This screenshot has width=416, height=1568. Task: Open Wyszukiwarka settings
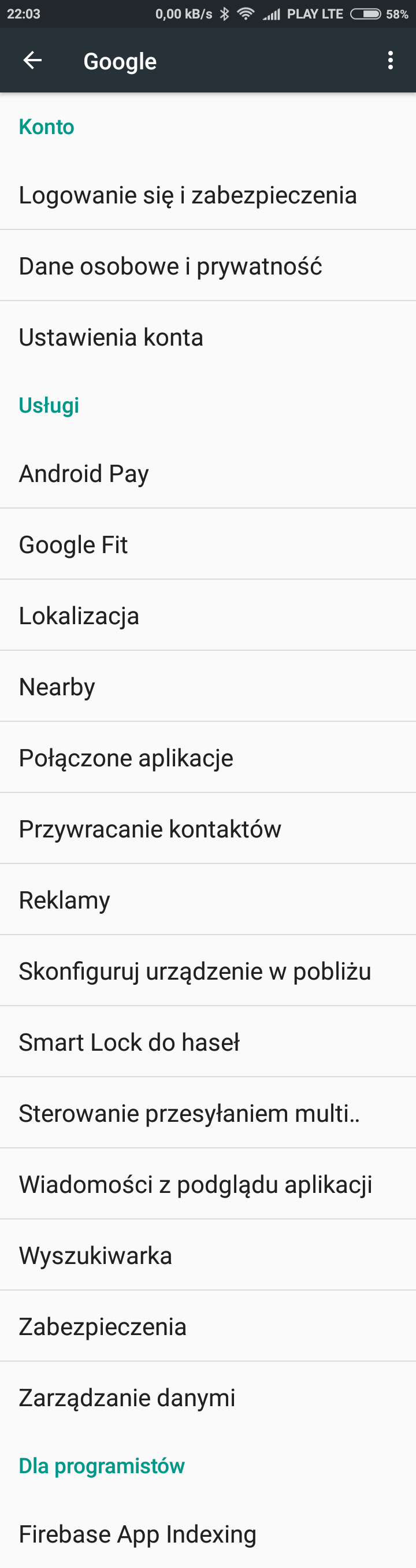(95, 1255)
